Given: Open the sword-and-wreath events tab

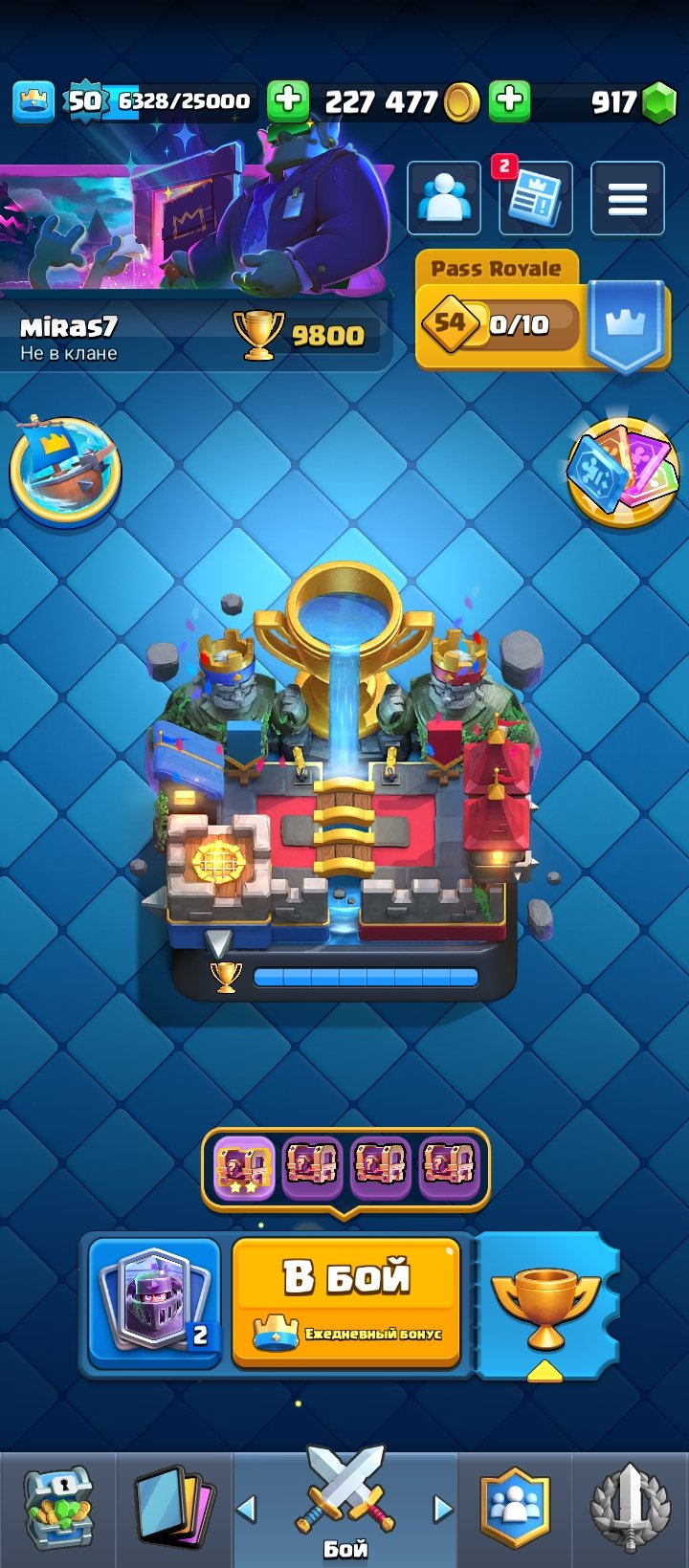Looking at the screenshot, I should pyautogui.click(x=630, y=1510).
